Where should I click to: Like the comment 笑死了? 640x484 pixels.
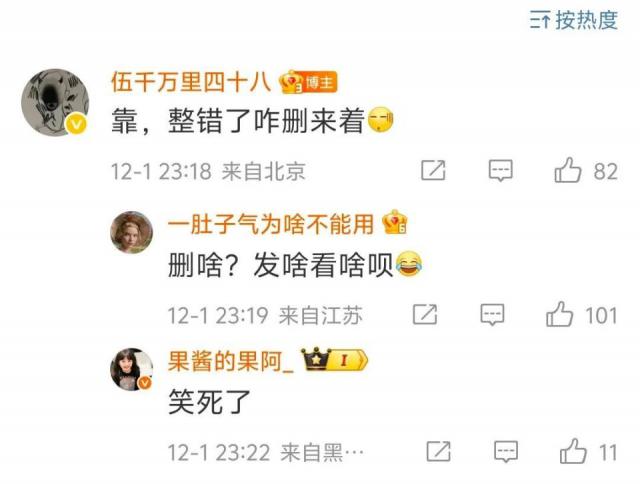(573, 451)
